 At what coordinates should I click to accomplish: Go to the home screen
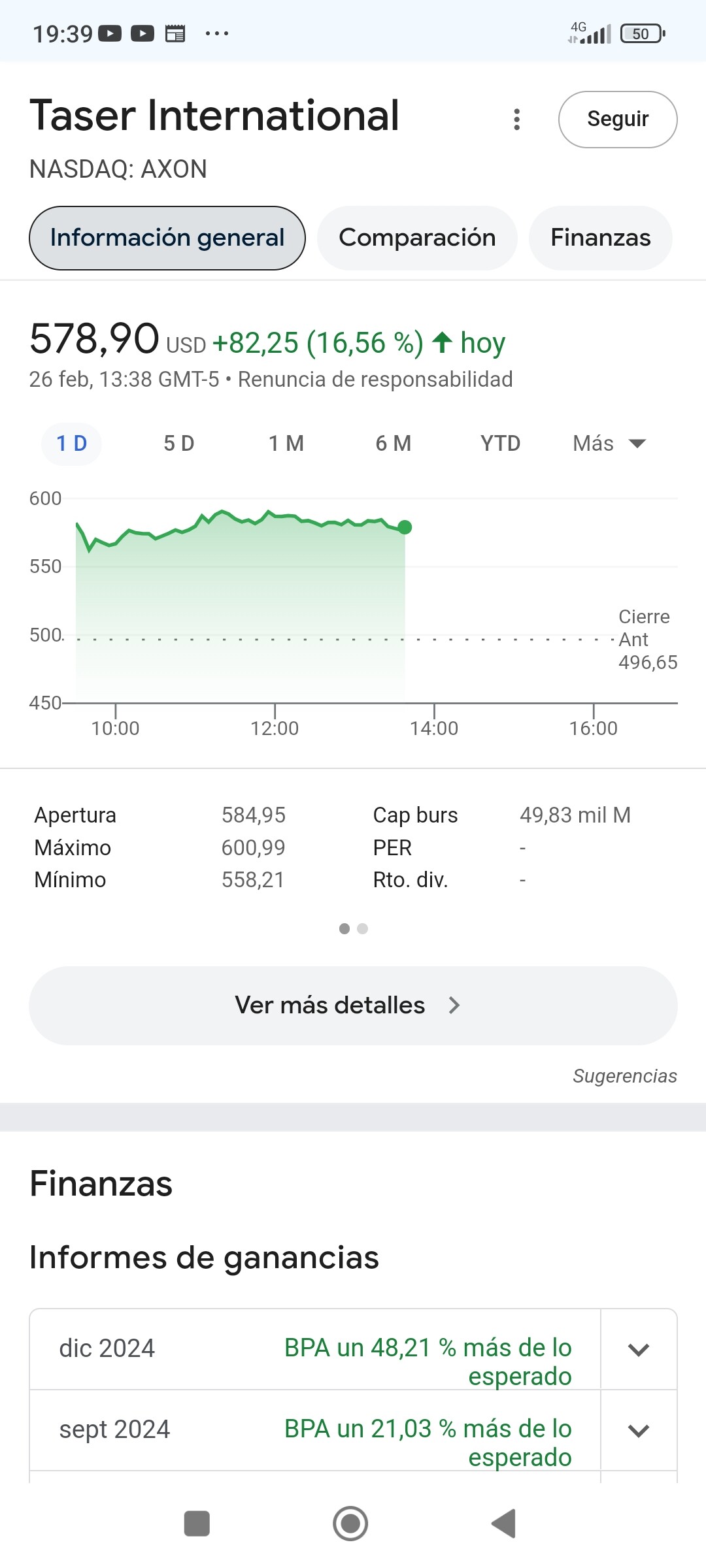click(x=350, y=1524)
